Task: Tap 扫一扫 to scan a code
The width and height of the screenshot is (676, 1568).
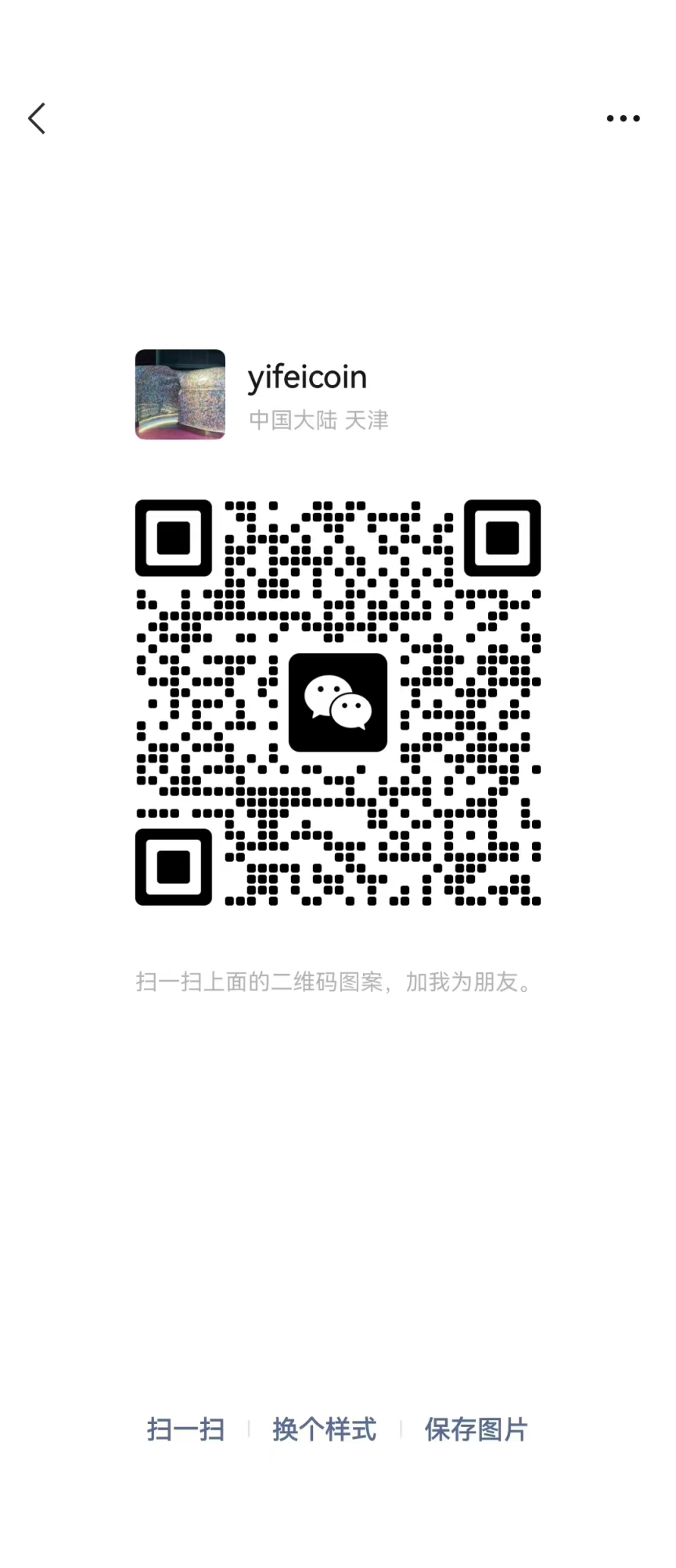Action: [185, 1429]
